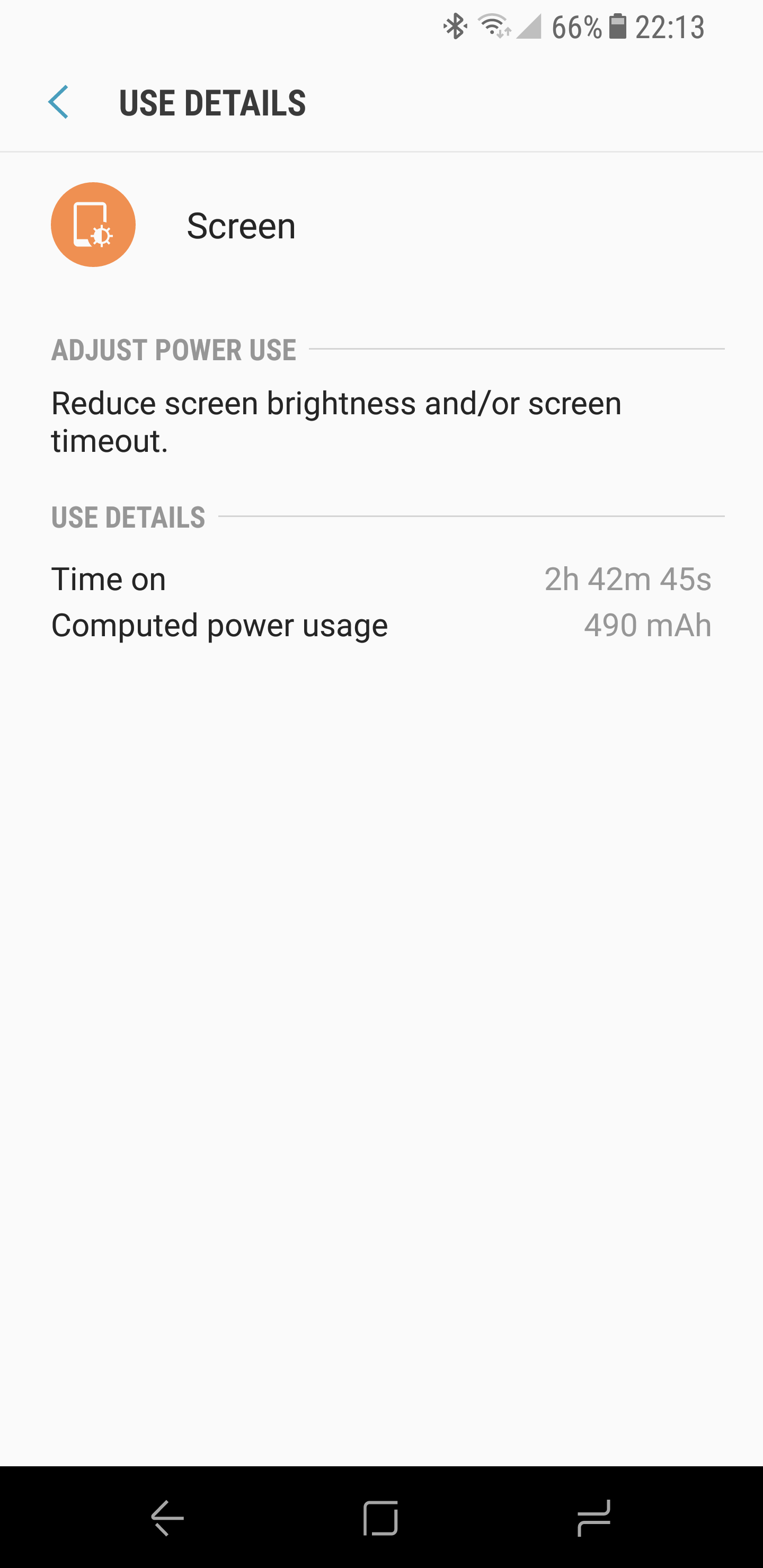Open the recent apps view
Viewport: 763px width, 1568px height.
(x=594, y=1518)
